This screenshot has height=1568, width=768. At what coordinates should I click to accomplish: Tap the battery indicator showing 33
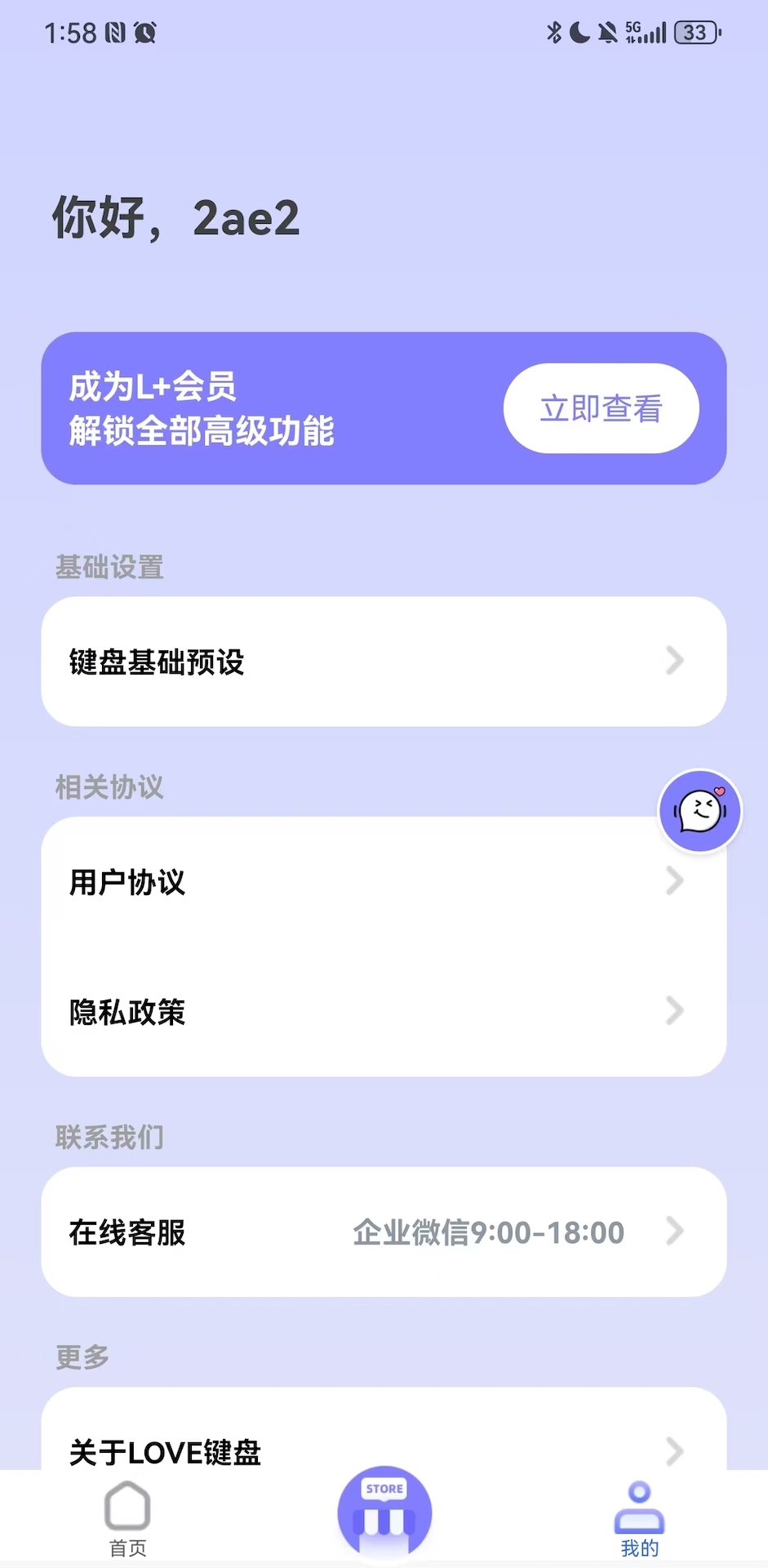tap(695, 33)
